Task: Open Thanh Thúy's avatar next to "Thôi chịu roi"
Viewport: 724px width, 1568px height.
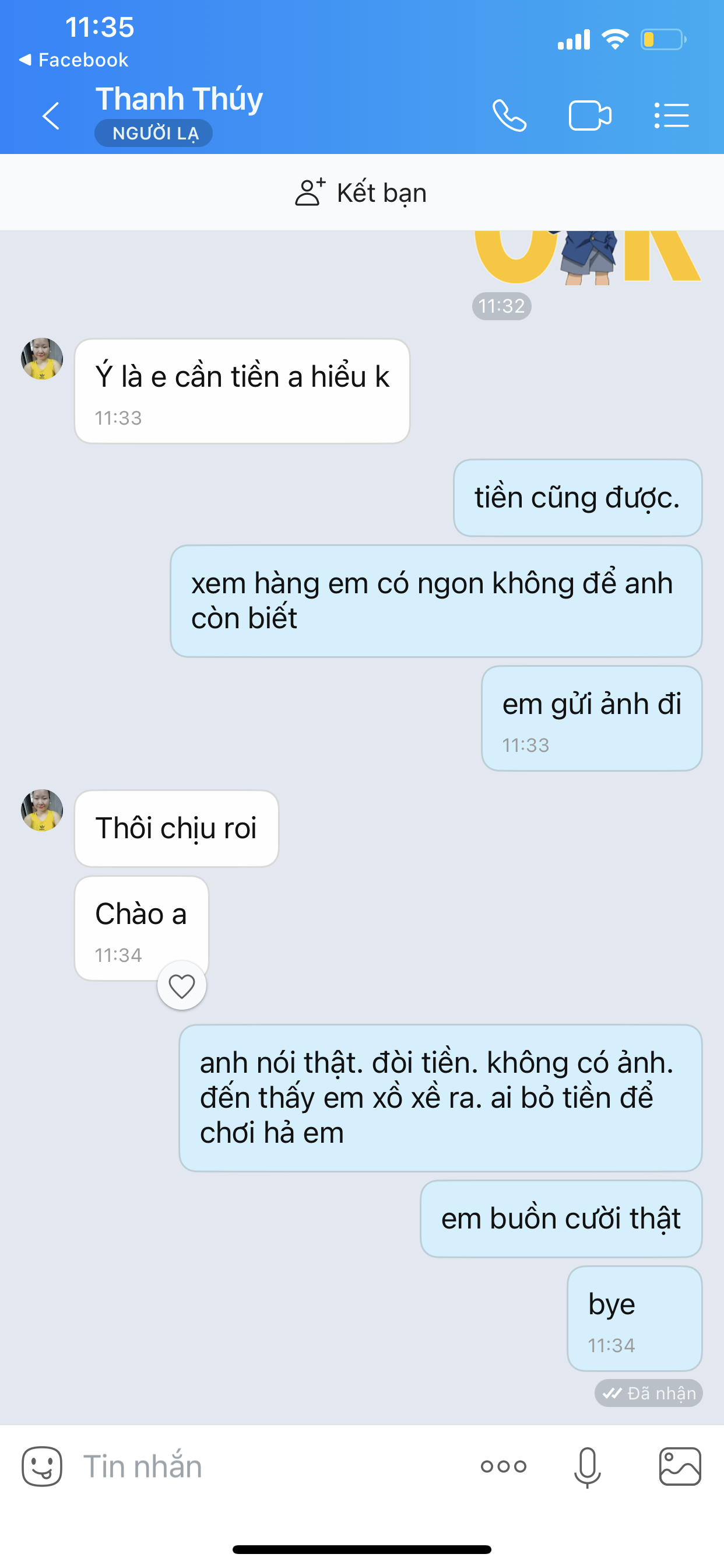Action: 42,810
